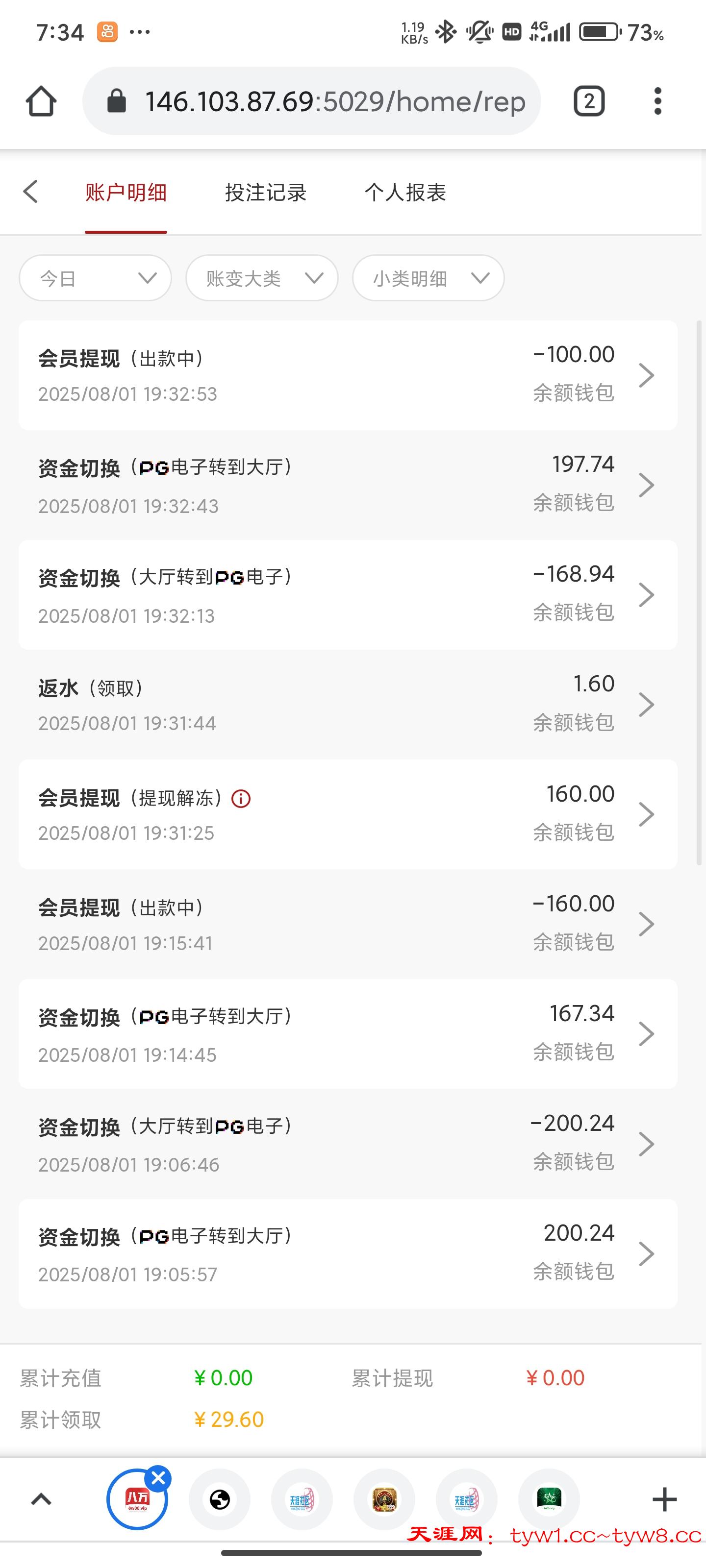Screen dimensions: 706x1568
Task: Open the 账变大类 category dropdown
Action: click(x=261, y=278)
